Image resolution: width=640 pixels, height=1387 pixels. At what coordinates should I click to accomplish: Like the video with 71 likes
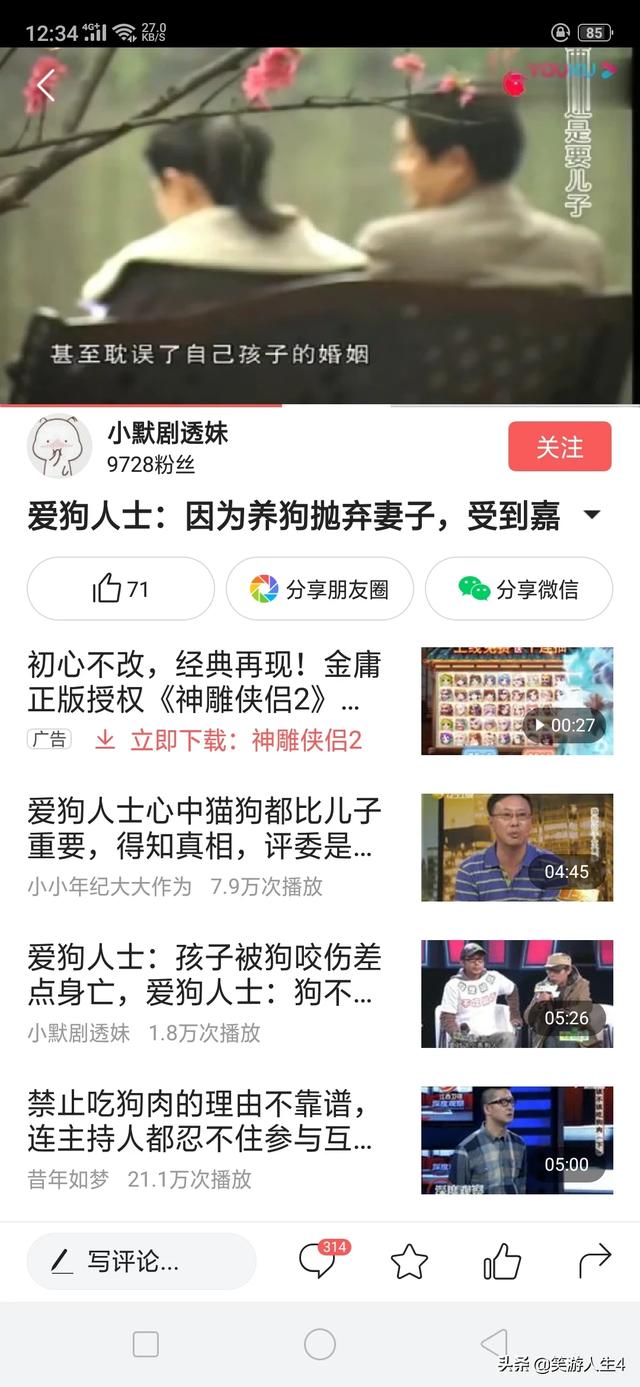pyautogui.click(x=120, y=589)
